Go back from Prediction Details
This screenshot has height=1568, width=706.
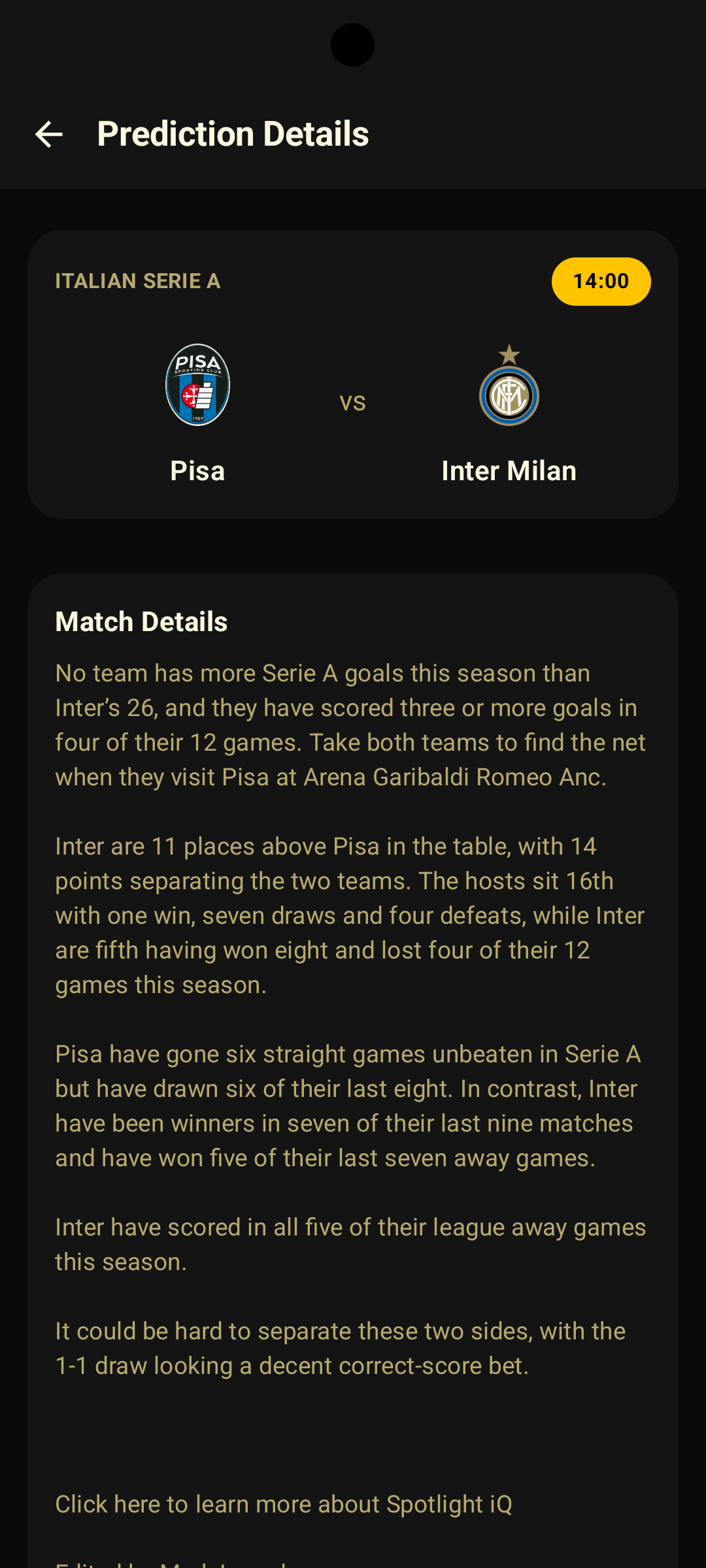pos(48,135)
